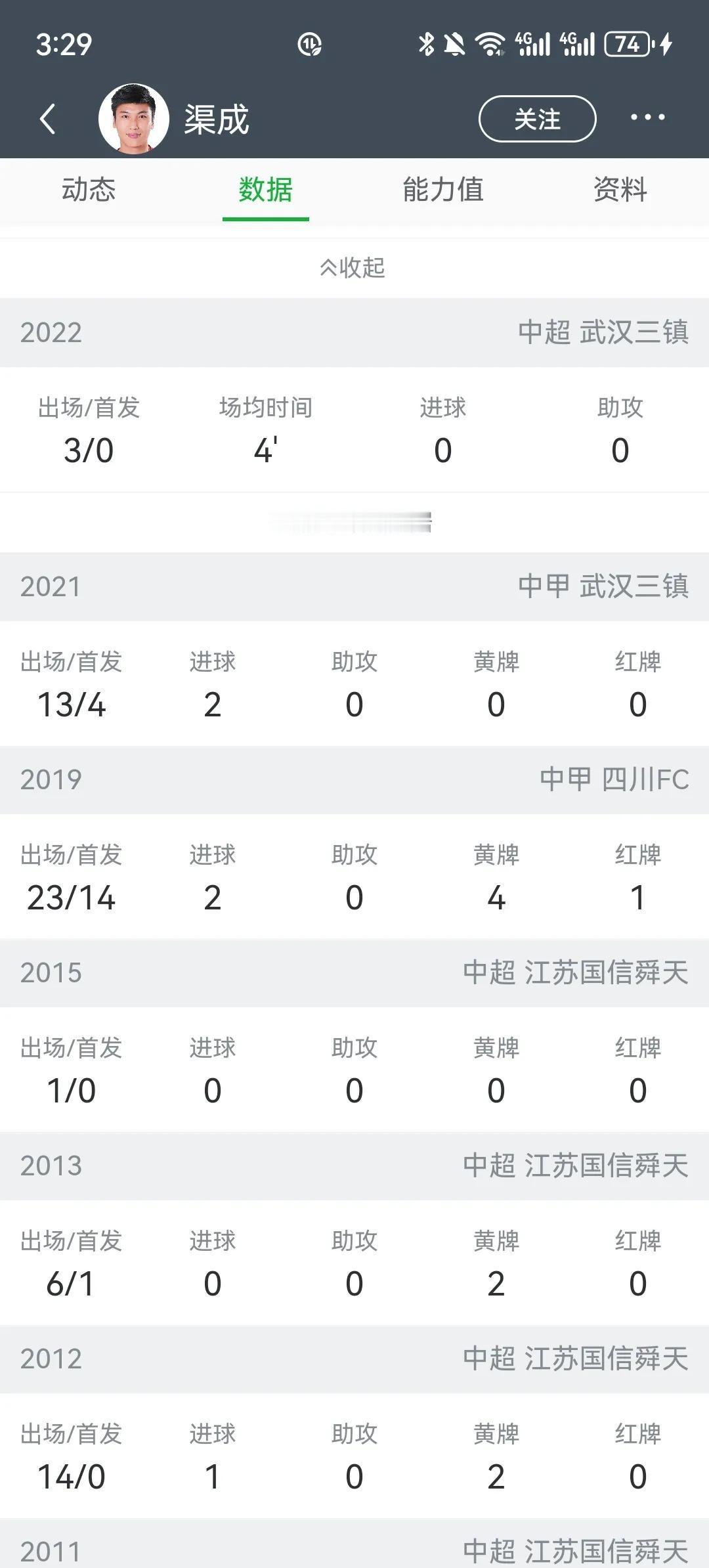Open the 资料 tab
Viewport: 709px width, 1568px height.
(x=620, y=190)
